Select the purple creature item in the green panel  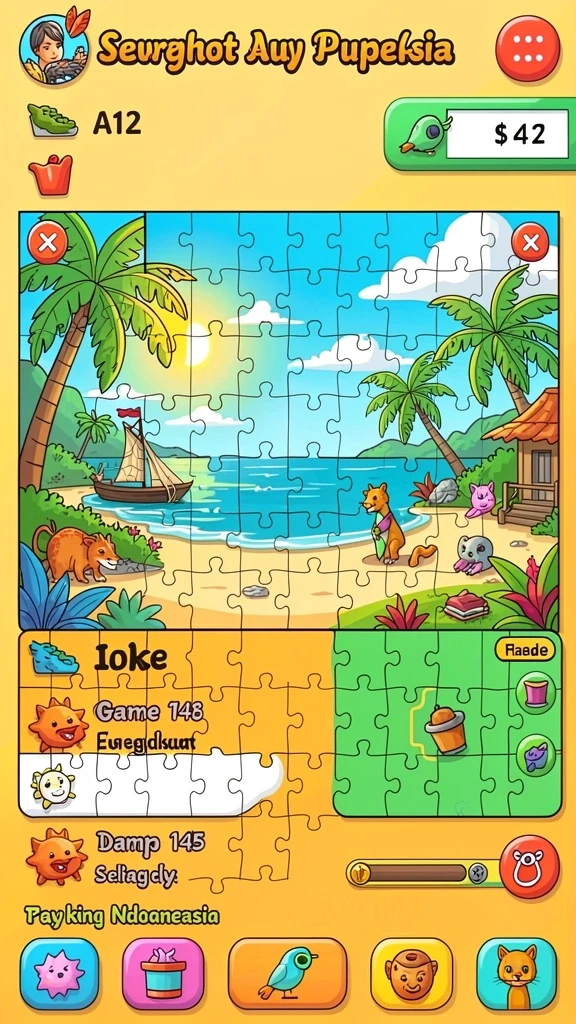(x=536, y=755)
